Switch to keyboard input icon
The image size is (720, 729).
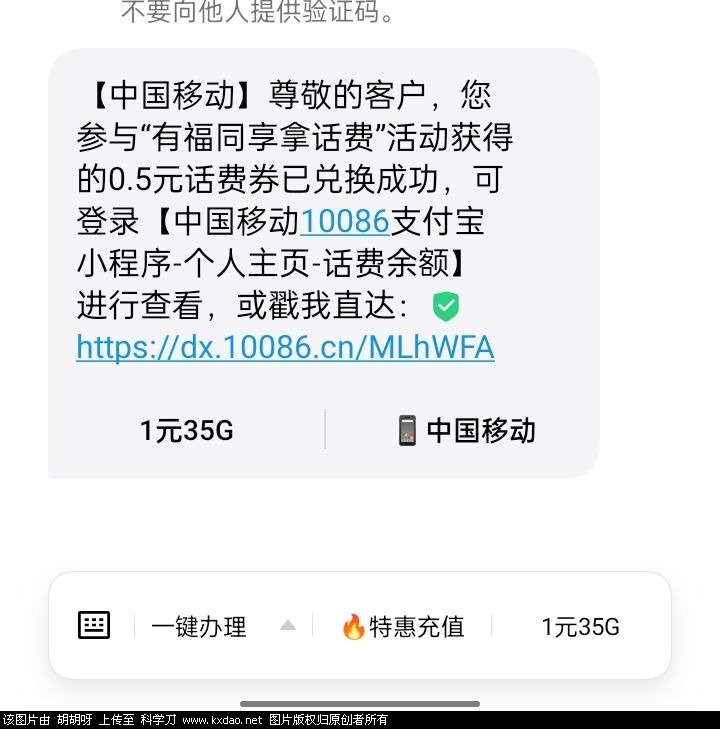pyautogui.click(x=94, y=626)
